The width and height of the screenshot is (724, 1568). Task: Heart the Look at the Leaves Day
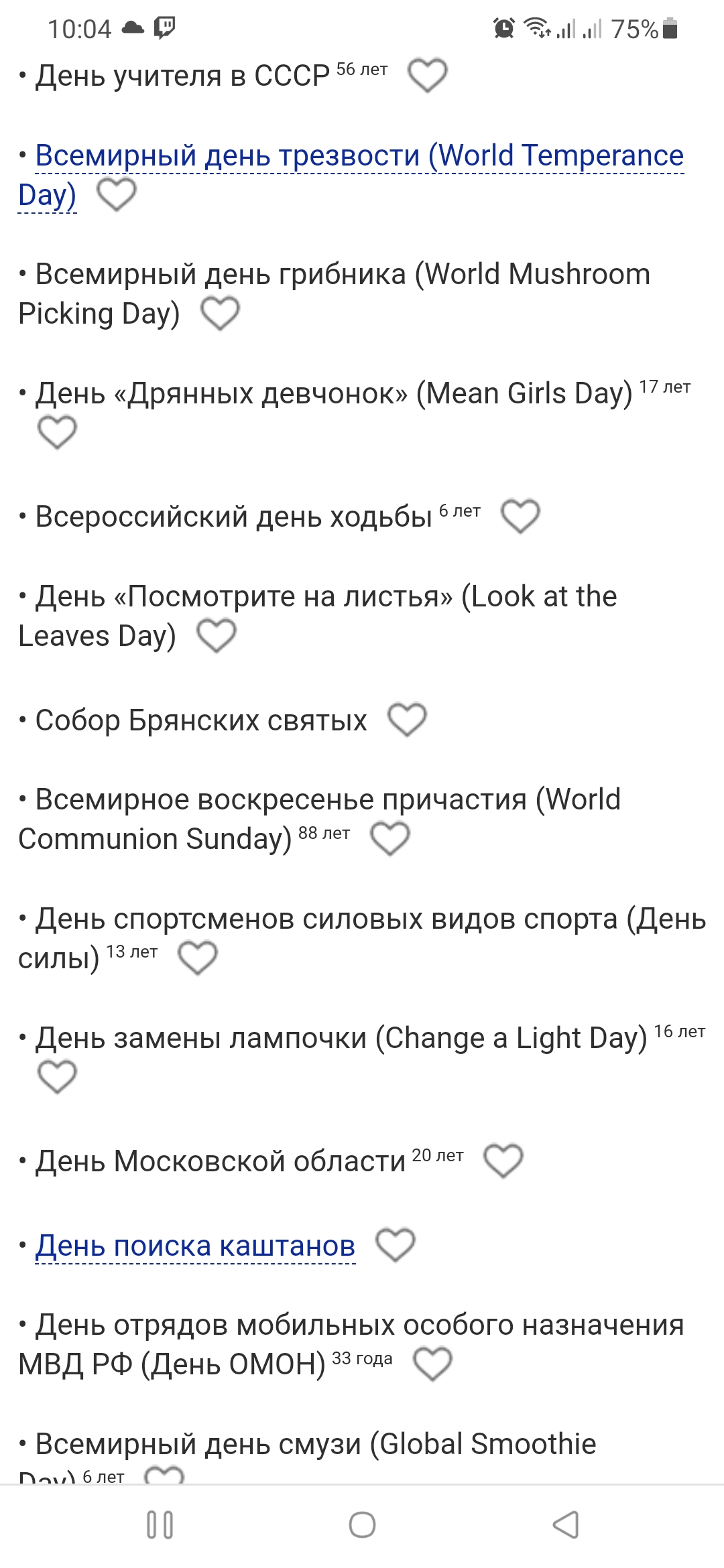click(217, 636)
